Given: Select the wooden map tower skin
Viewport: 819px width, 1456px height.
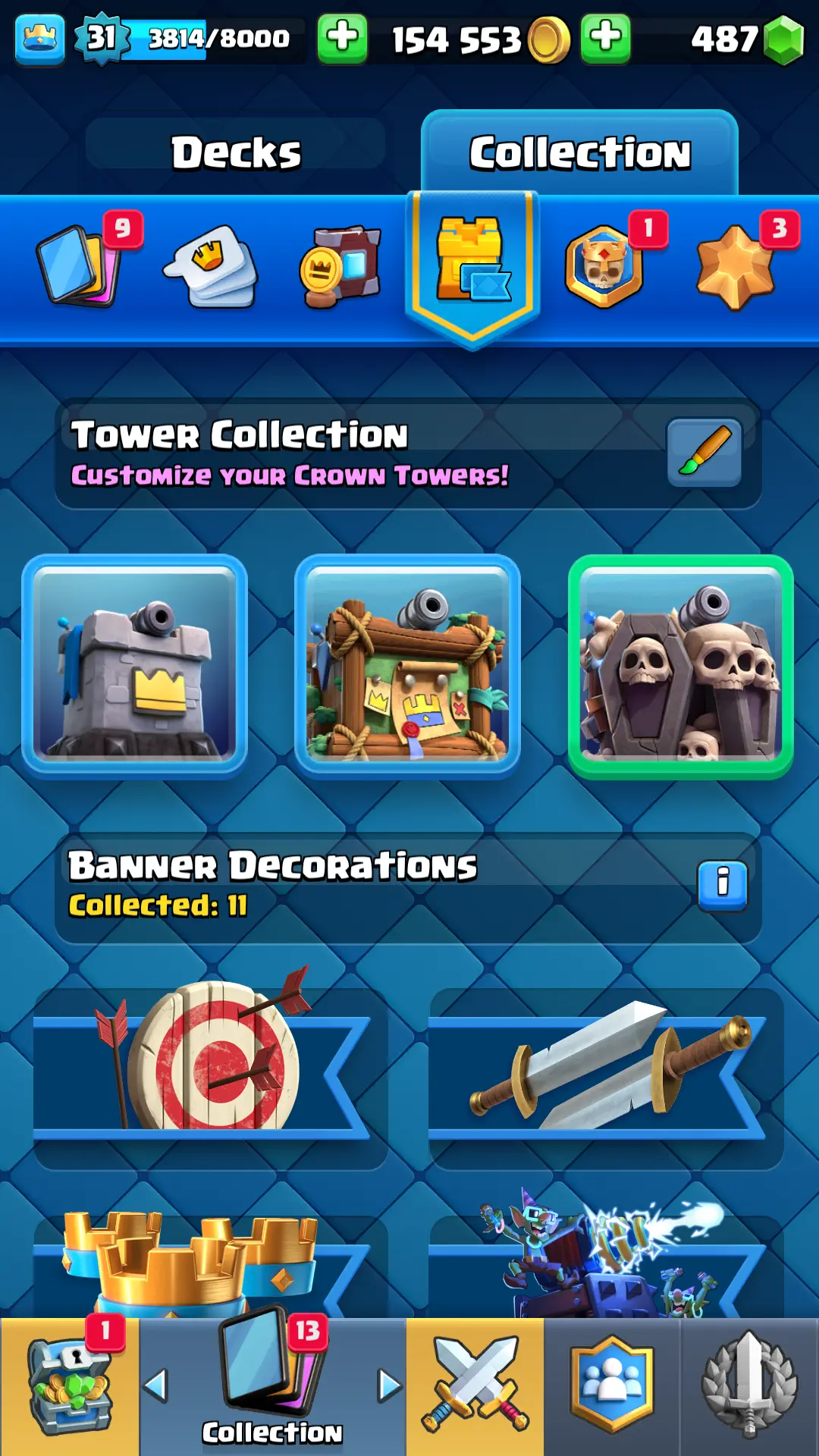Looking at the screenshot, I should click(407, 666).
